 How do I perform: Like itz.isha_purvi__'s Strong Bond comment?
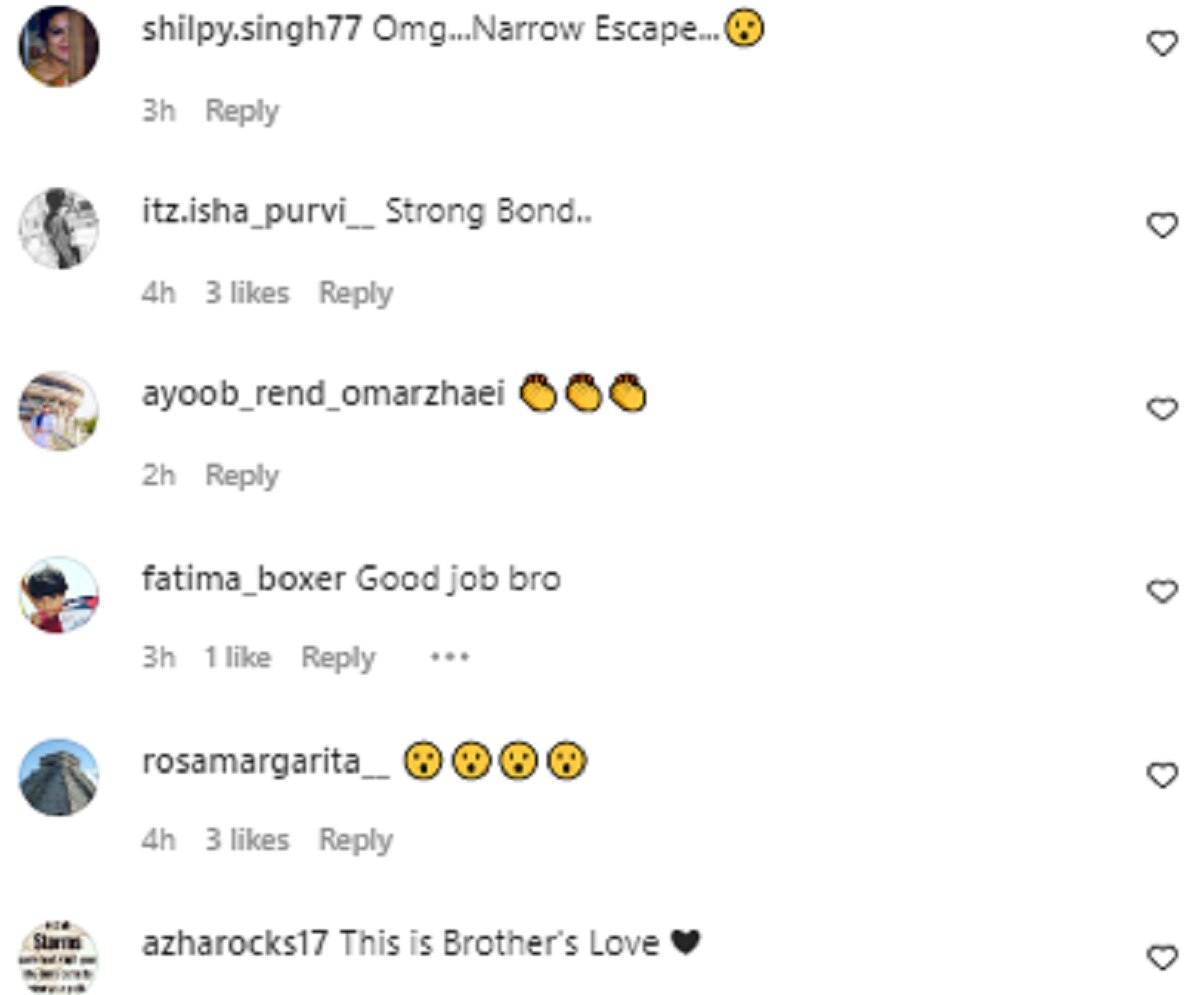(x=1161, y=226)
